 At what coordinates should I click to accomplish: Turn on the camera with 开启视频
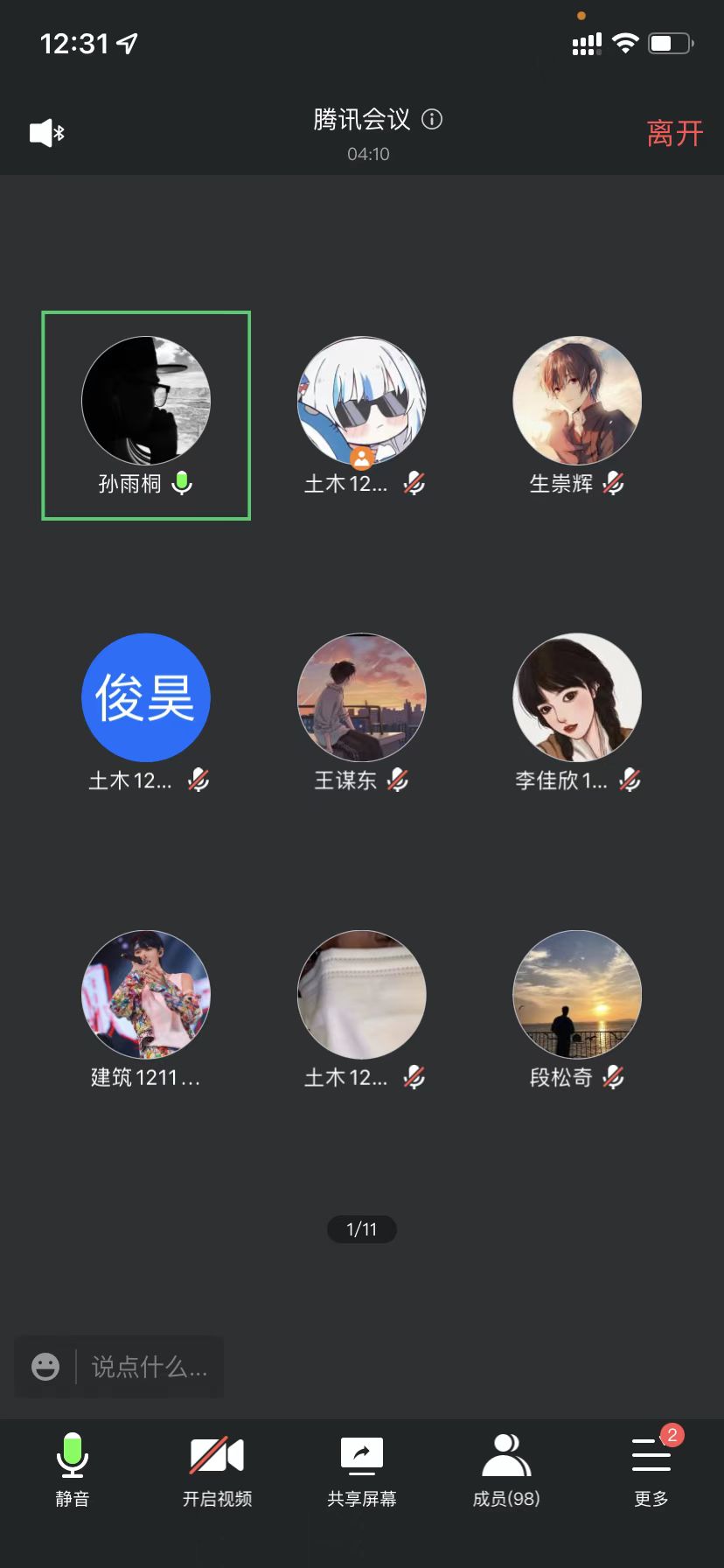click(217, 1472)
